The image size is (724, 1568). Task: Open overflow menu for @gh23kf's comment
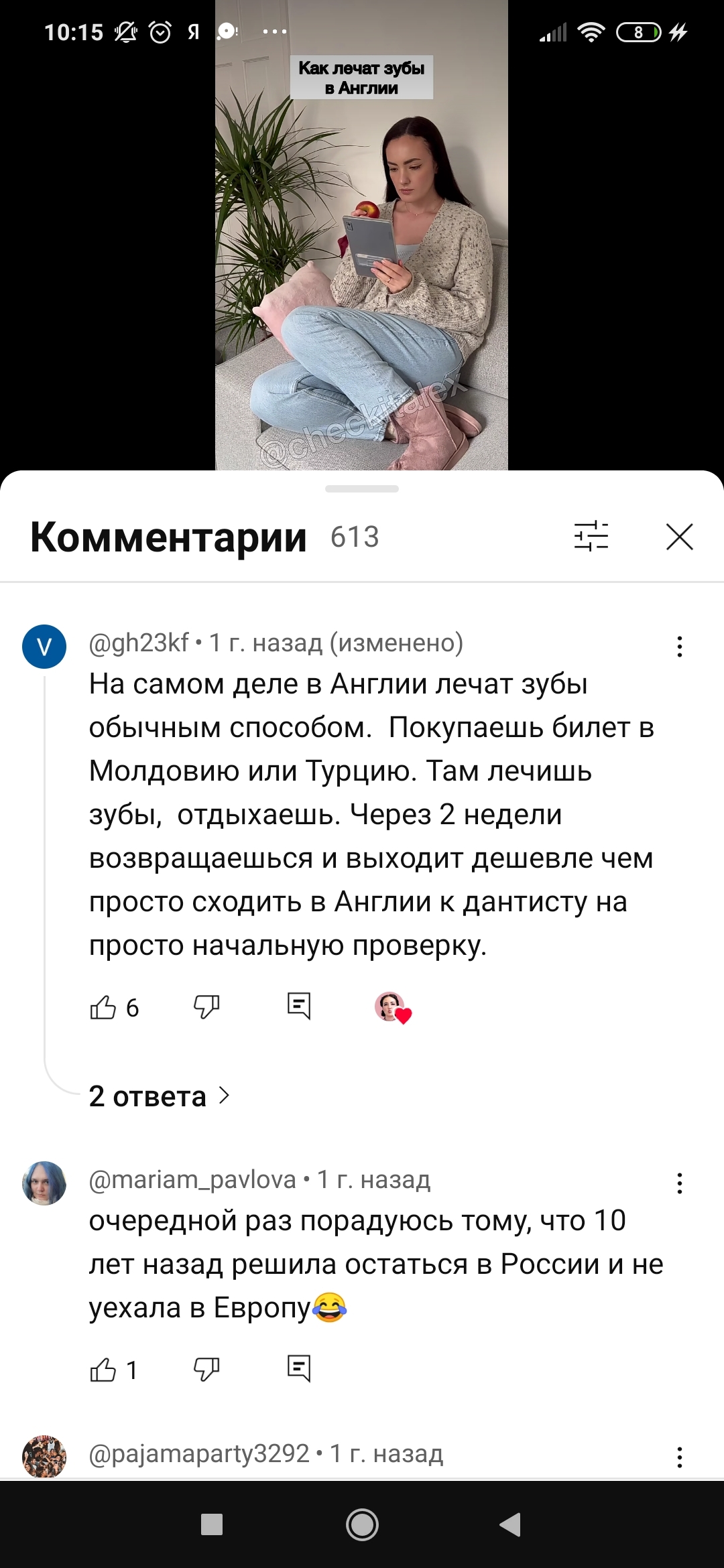(x=679, y=647)
